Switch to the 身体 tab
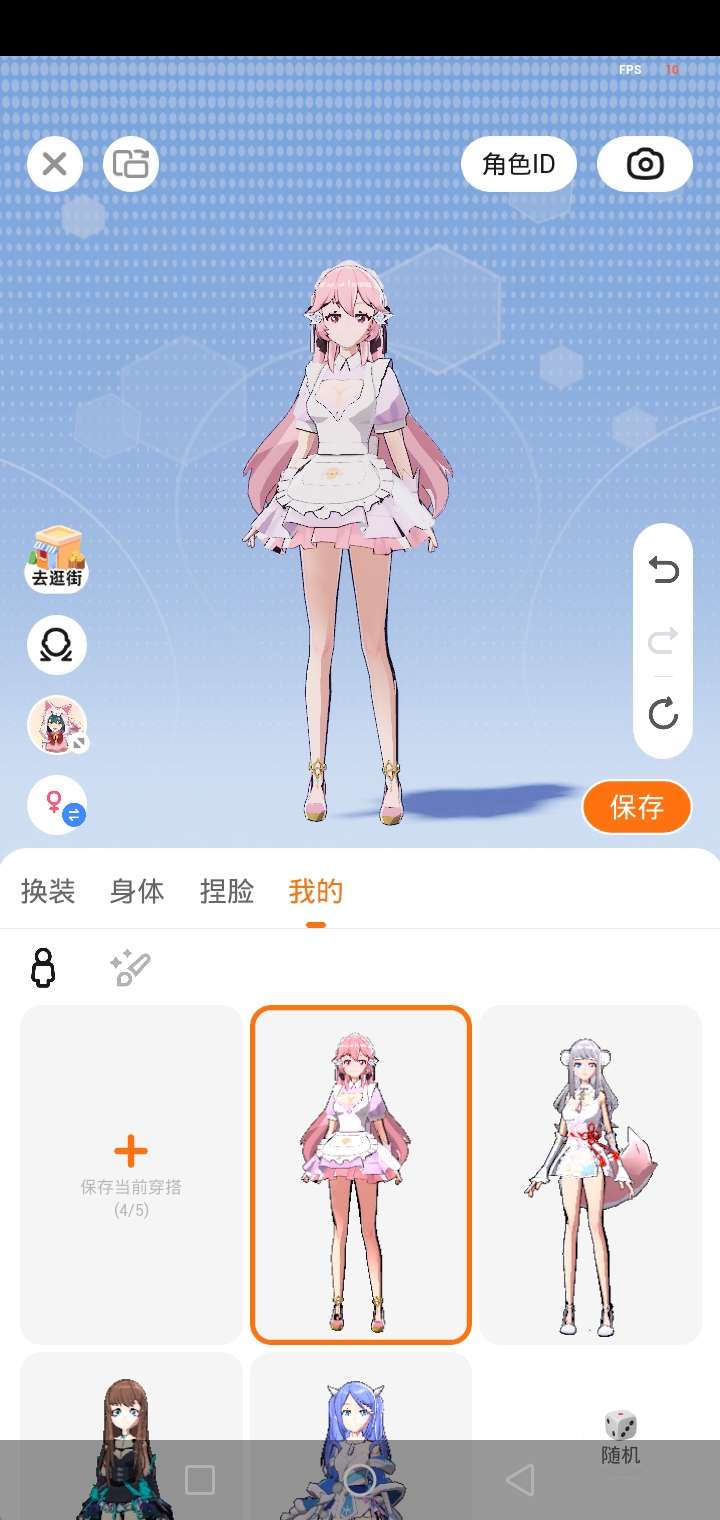The width and height of the screenshot is (720, 1520). coord(137,891)
